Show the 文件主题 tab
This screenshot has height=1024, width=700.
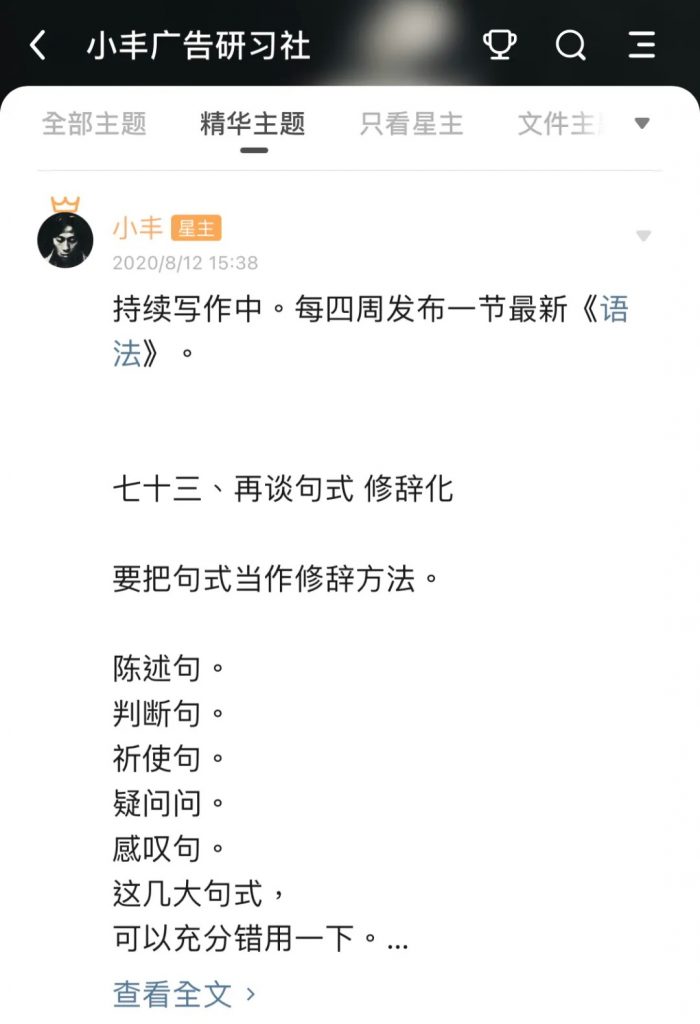point(560,123)
